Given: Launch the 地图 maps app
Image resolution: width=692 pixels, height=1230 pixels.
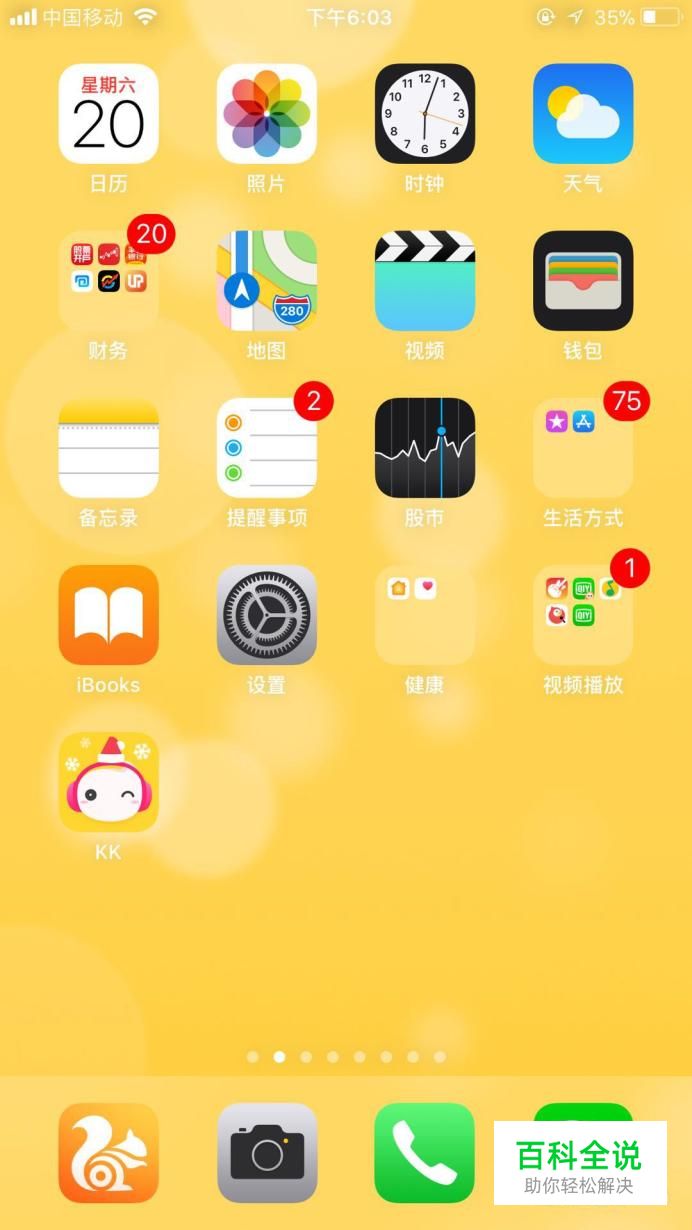Looking at the screenshot, I should (266, 281).
